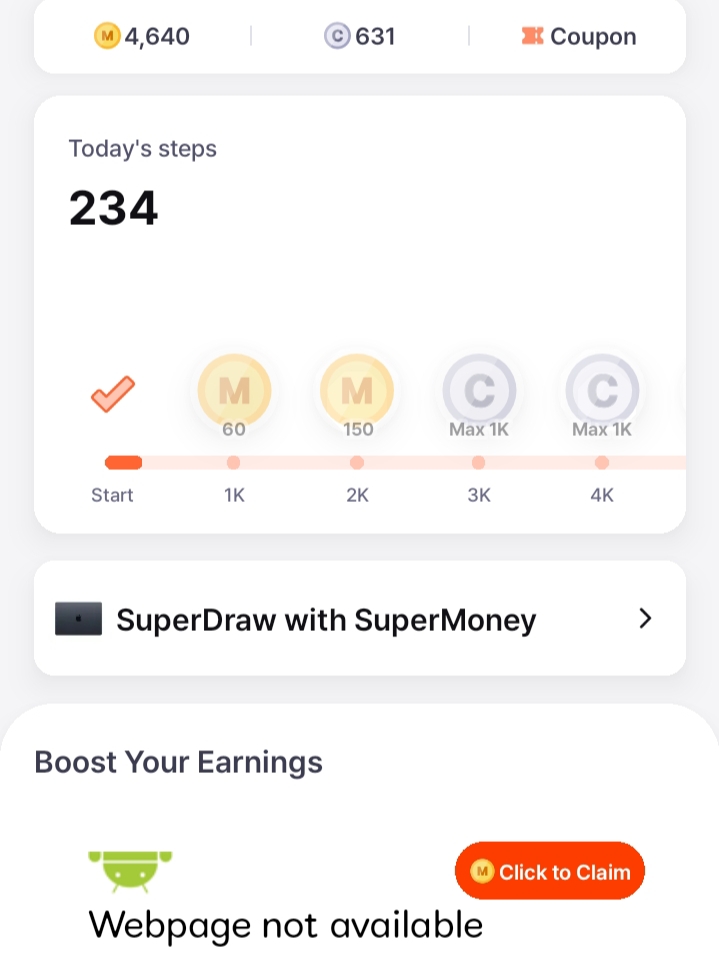
Task: Tap the 60 M coin reward at 1K steps
Action: [234, 390]
